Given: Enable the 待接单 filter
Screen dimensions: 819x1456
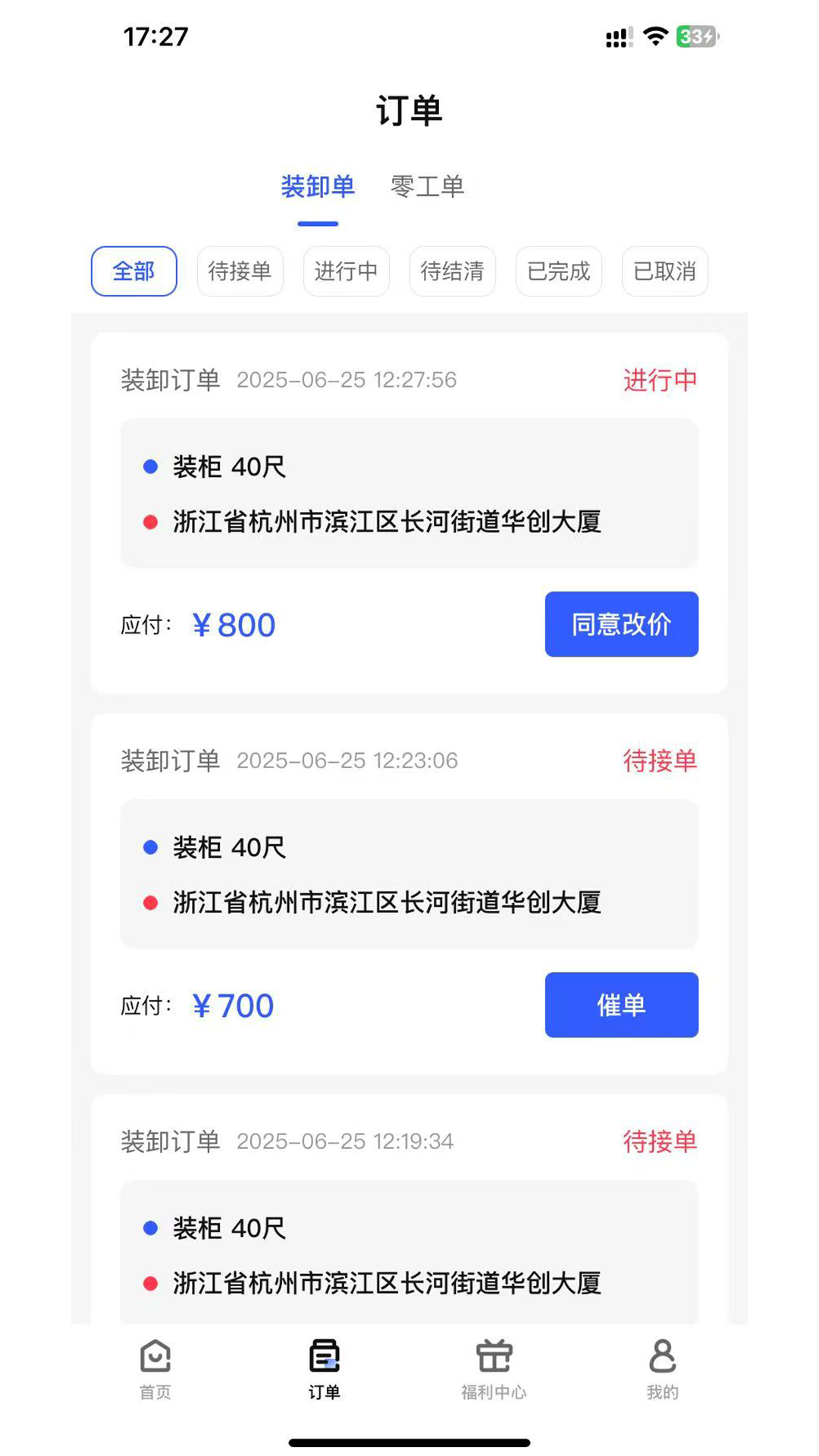Looking at the screenshot, I should 240,271.
